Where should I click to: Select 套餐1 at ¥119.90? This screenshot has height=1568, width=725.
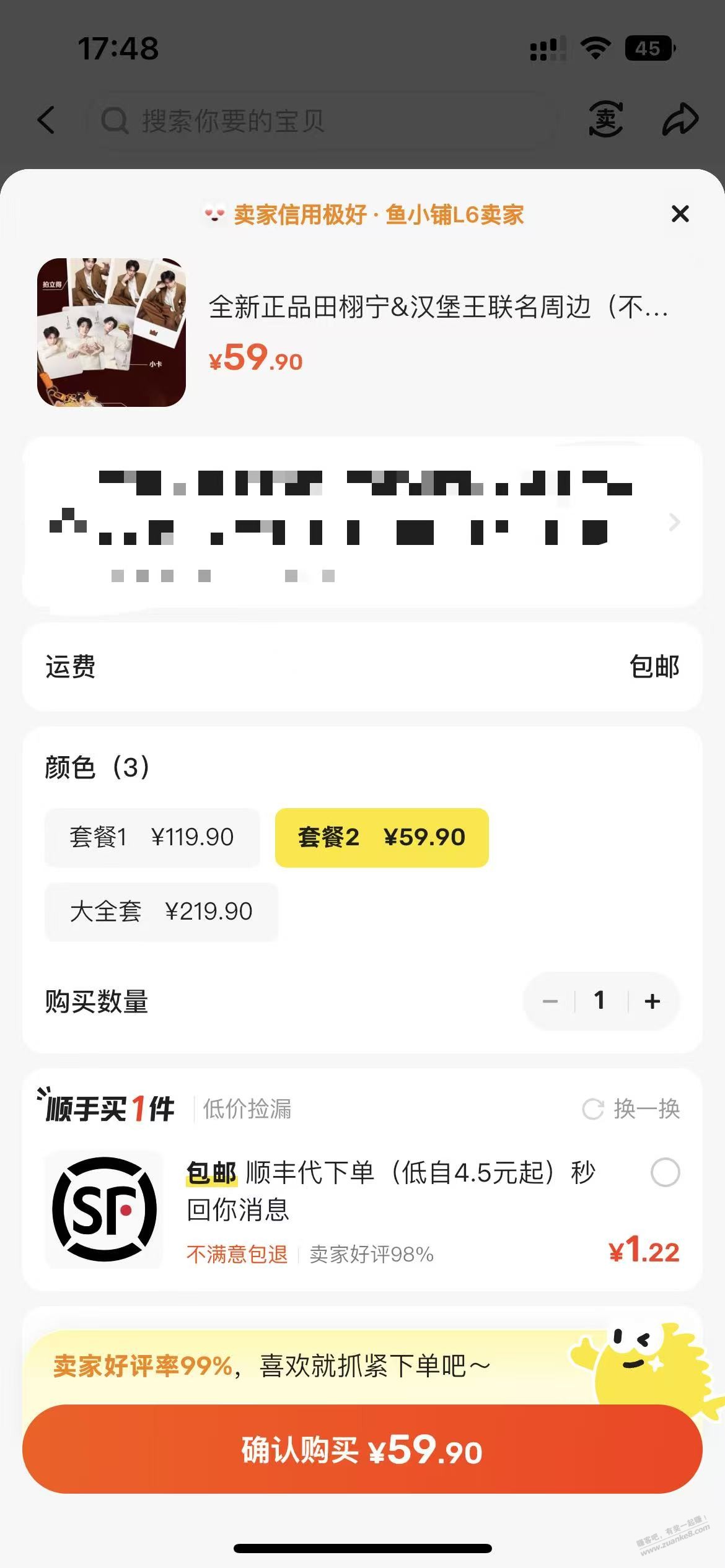click(152, 837)
